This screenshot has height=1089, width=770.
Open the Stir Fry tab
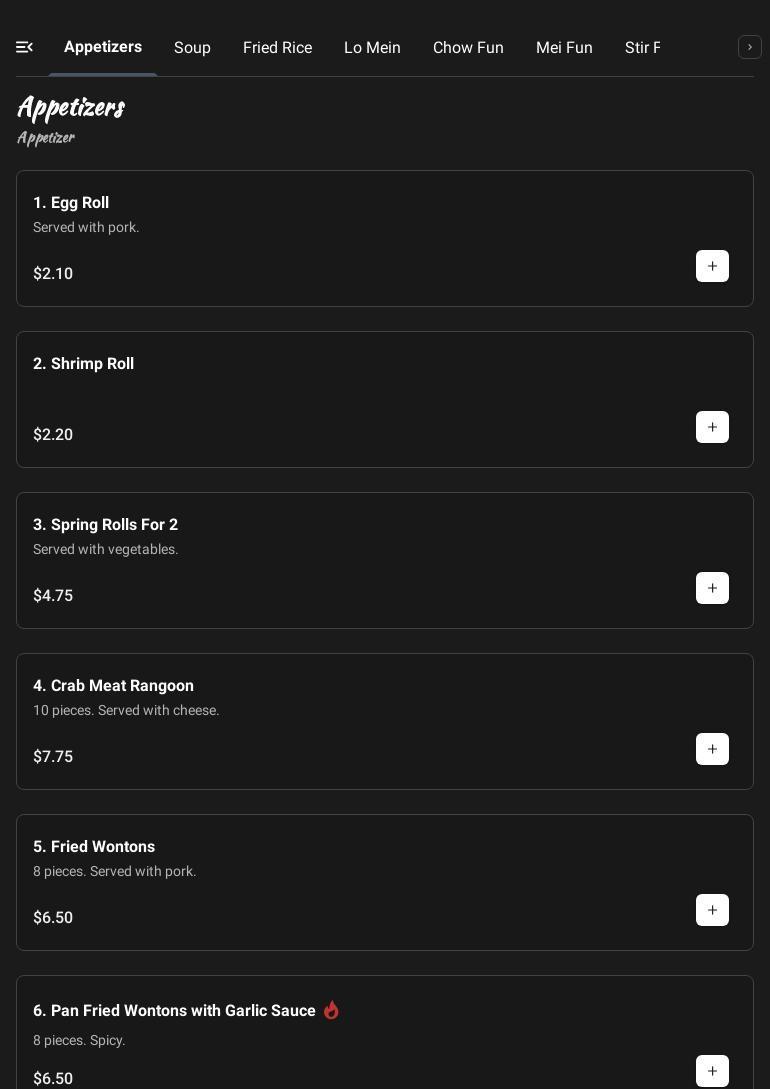pos(643,48)
